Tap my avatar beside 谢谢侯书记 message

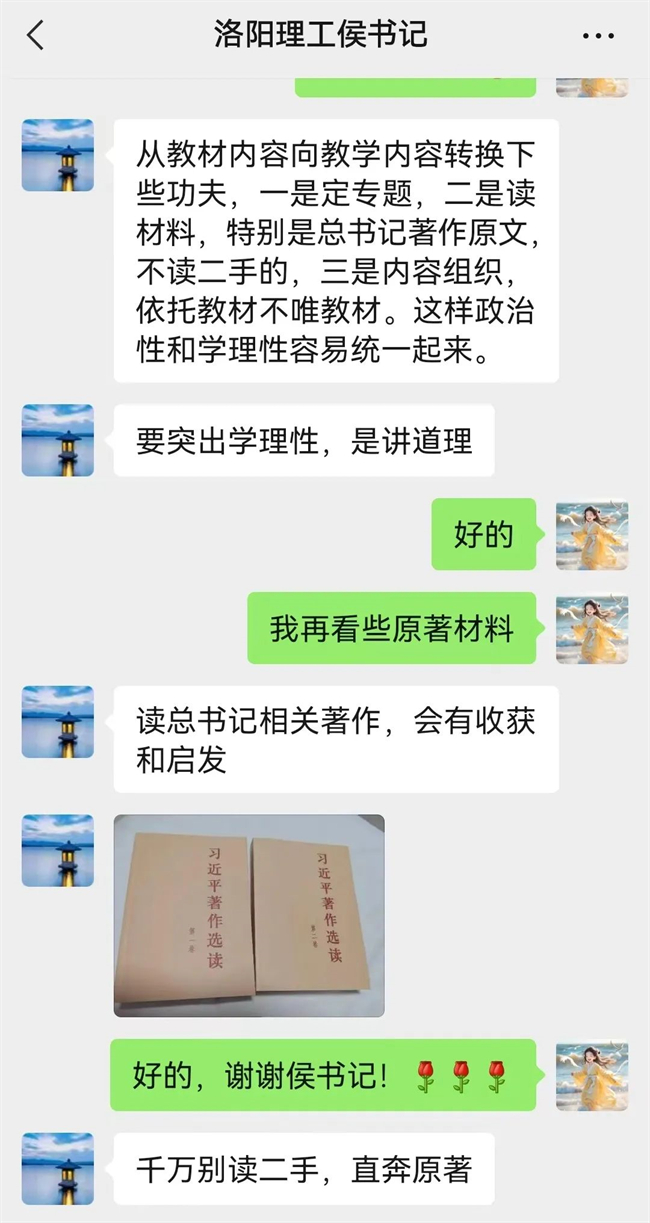pos(592,1076)
